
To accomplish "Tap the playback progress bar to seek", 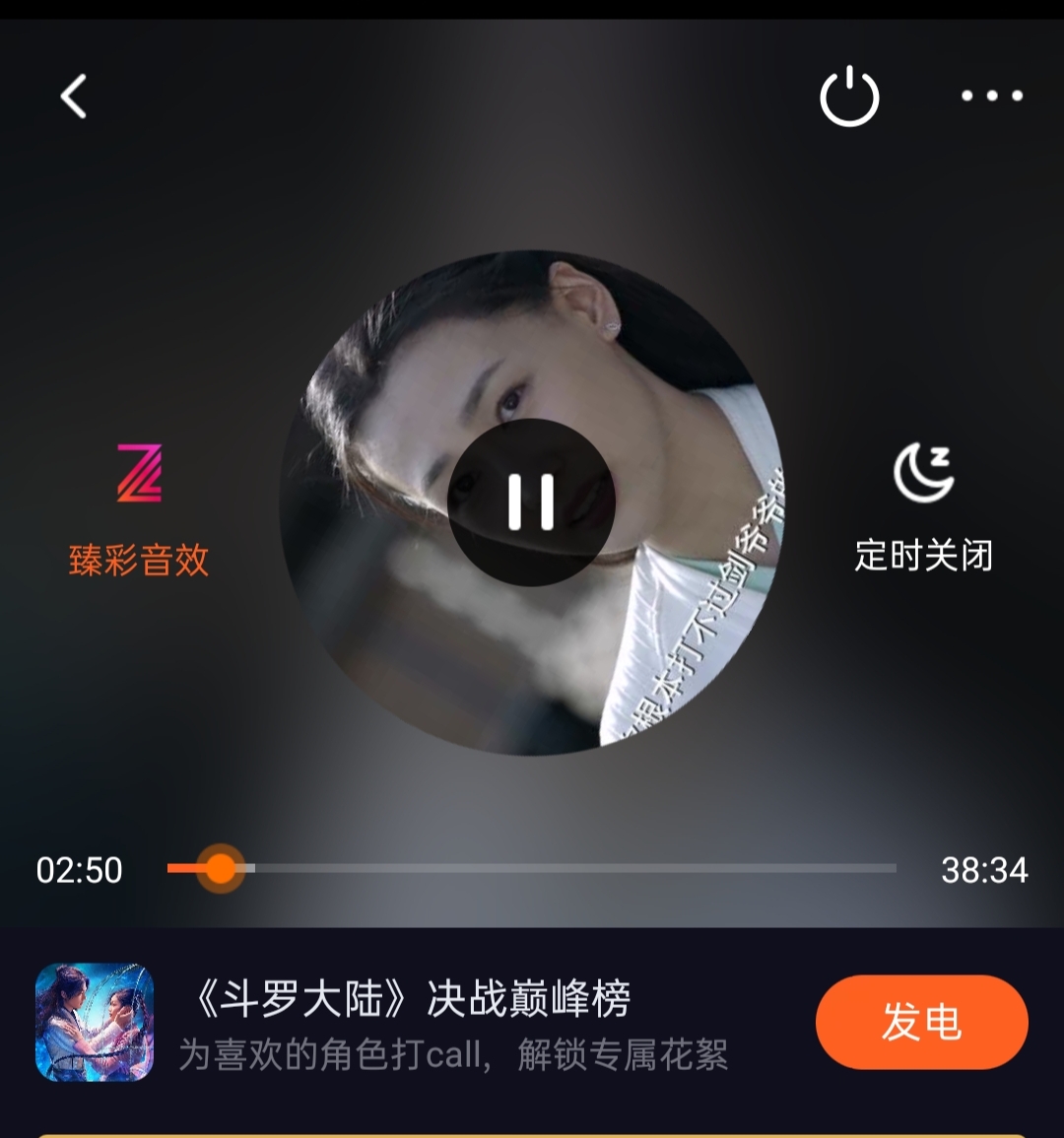I will pyautogui.click(x=552, y=869).
